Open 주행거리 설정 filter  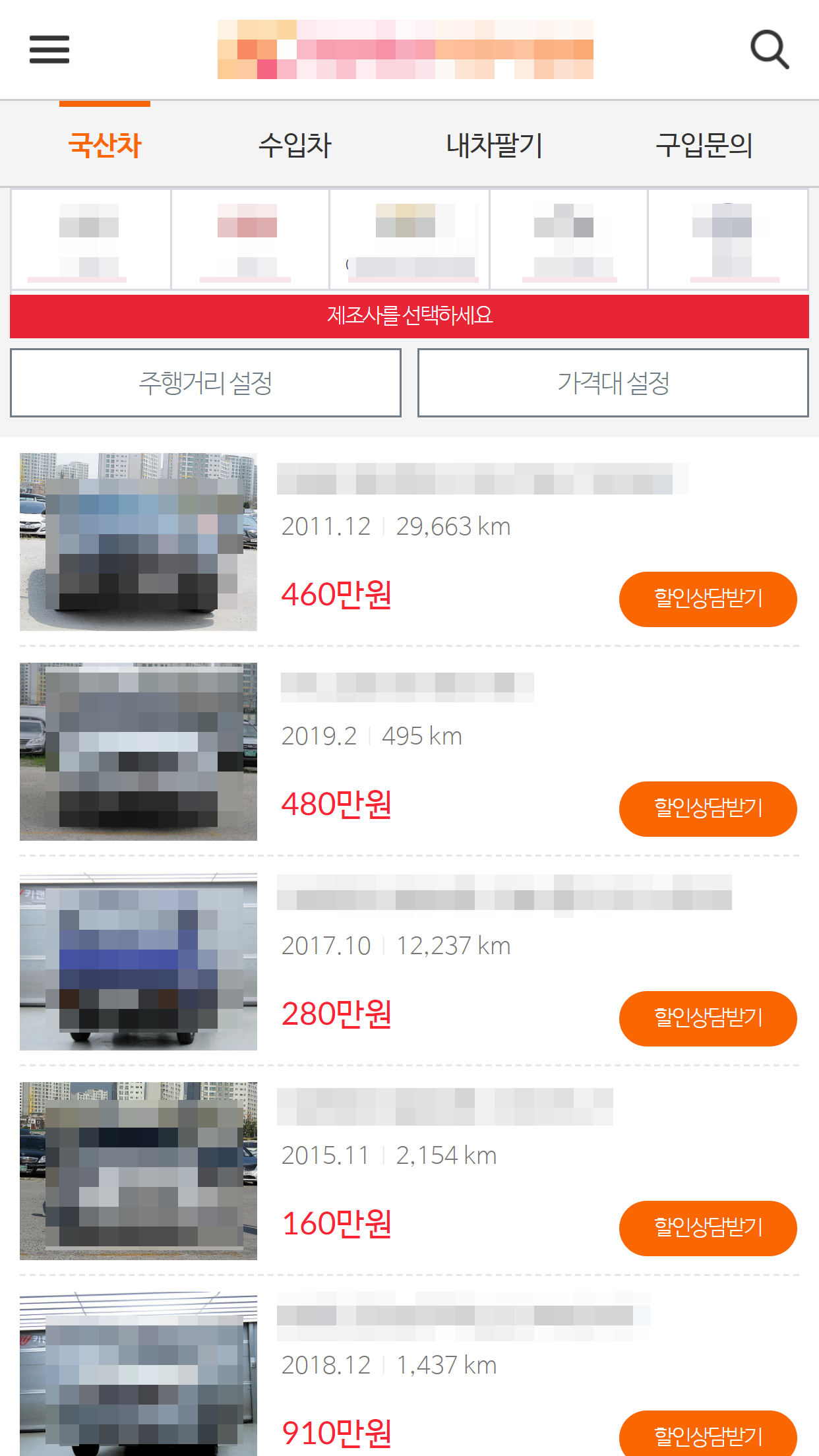[206, 383]
